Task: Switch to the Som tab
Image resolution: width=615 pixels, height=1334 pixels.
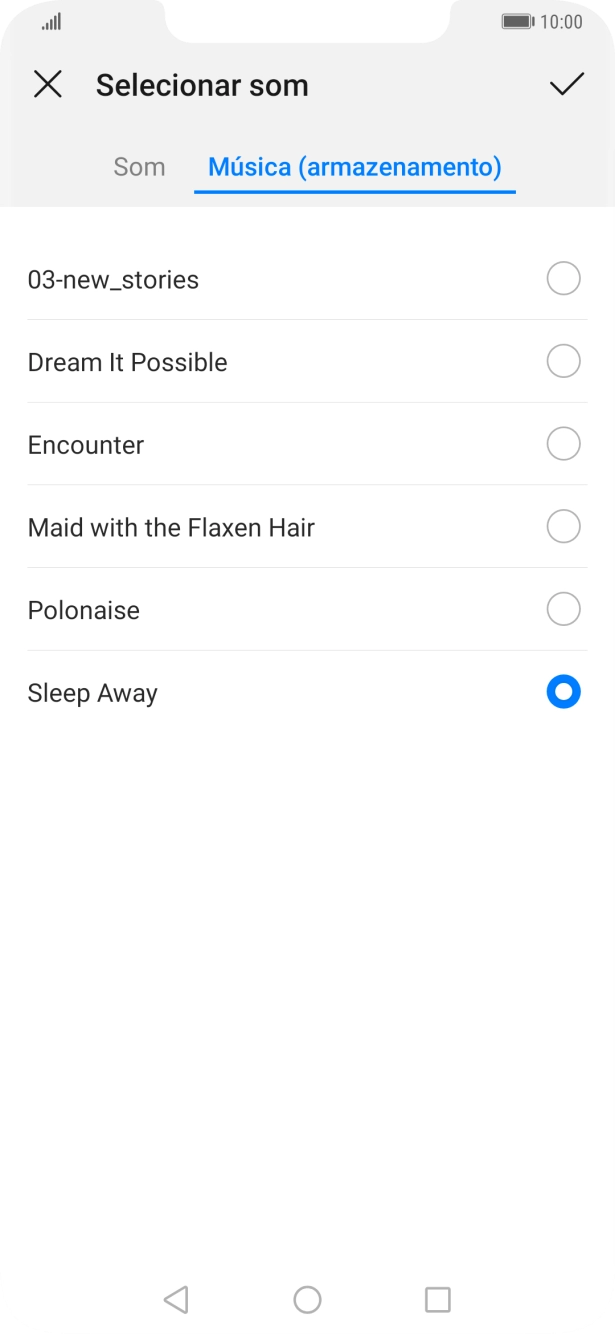Action: point(139,167)
